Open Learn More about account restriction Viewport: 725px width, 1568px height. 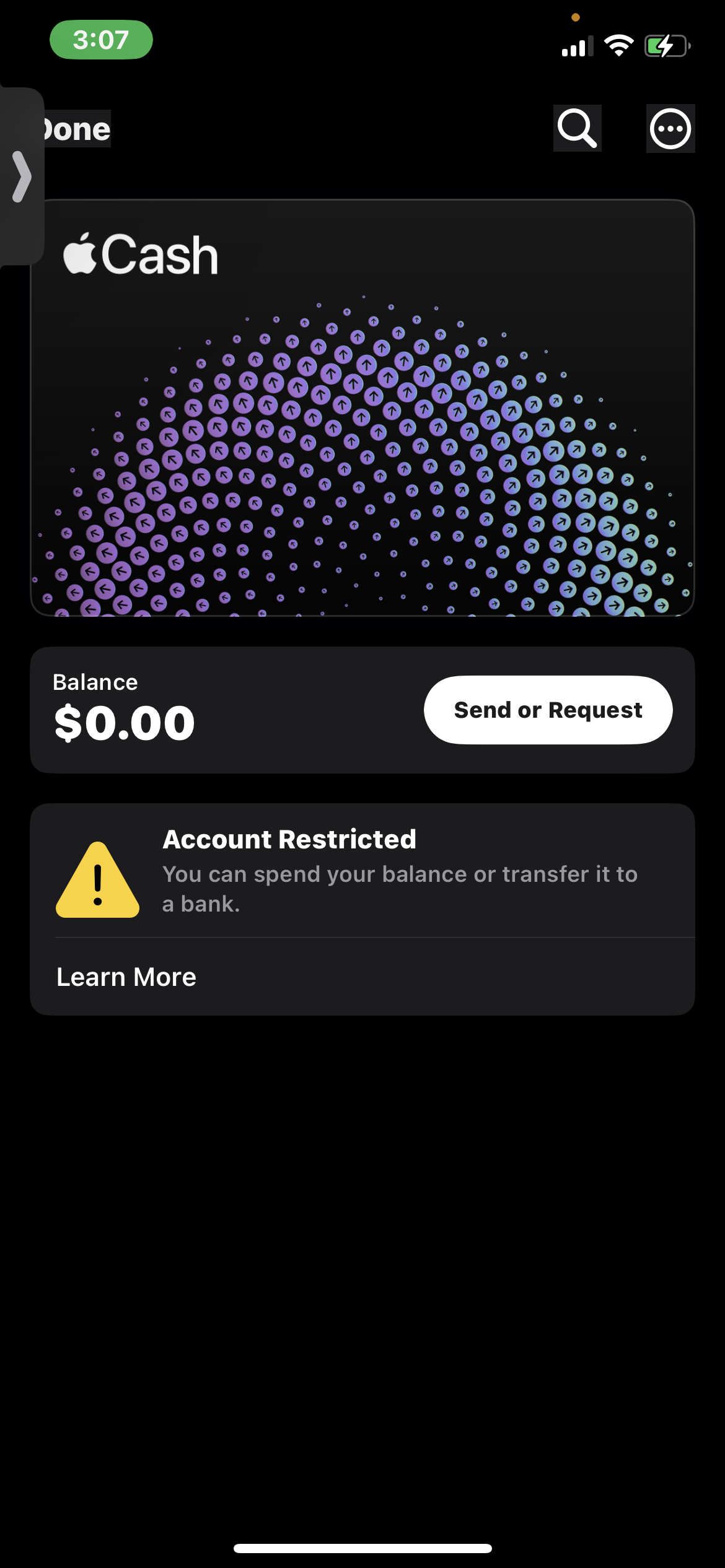click(x=126, y=977)
